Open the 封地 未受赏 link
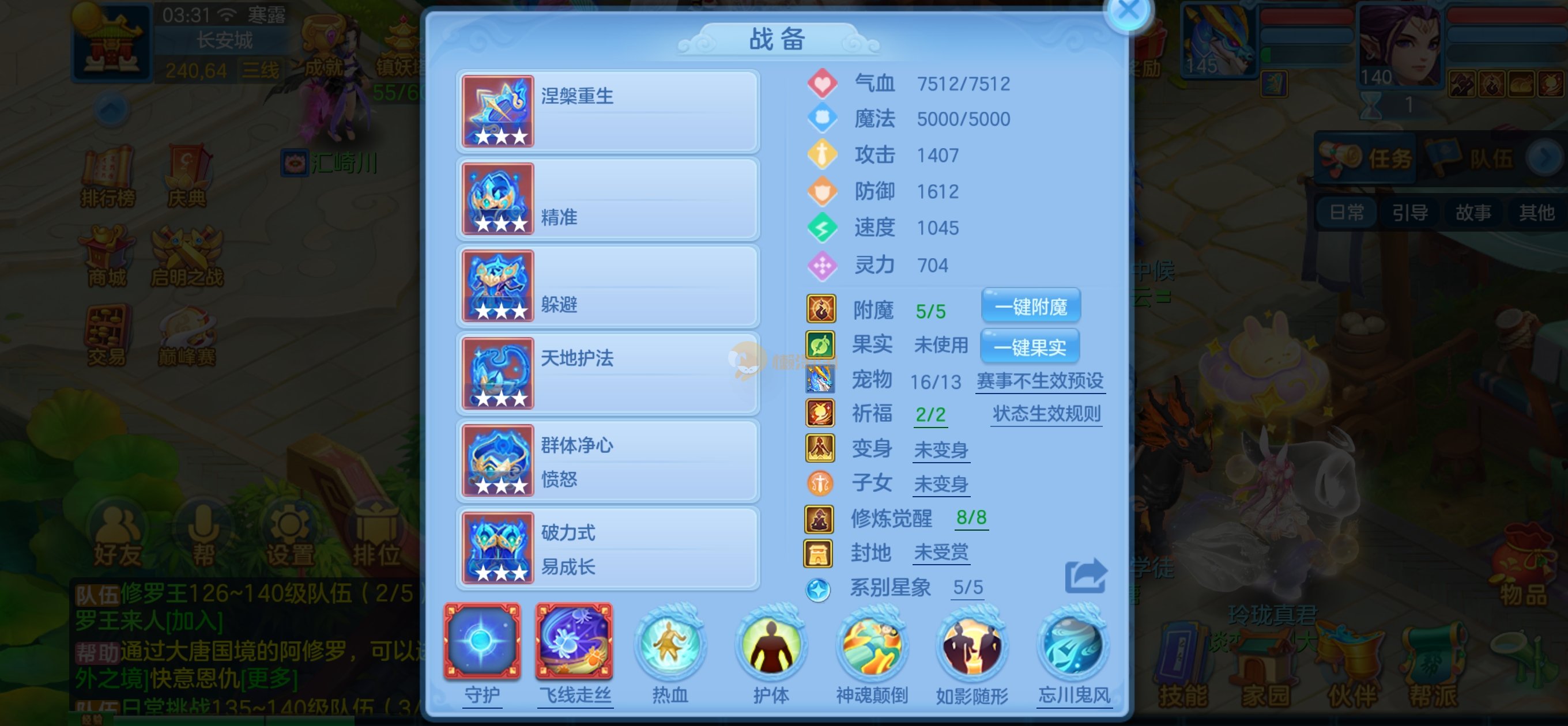Viewport: 1568px width, 726px height. 940,553
